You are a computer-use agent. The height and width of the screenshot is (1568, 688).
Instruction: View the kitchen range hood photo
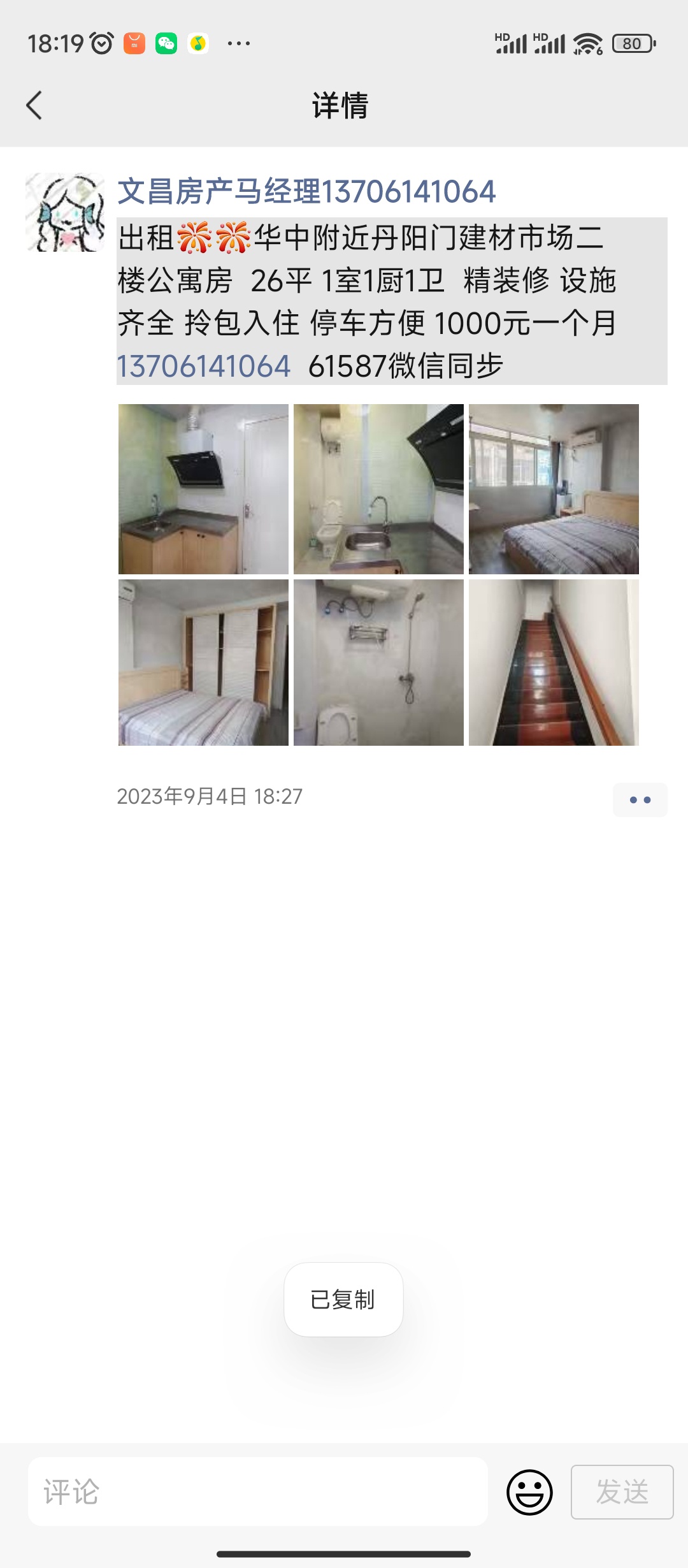click(x=203, y=489)
